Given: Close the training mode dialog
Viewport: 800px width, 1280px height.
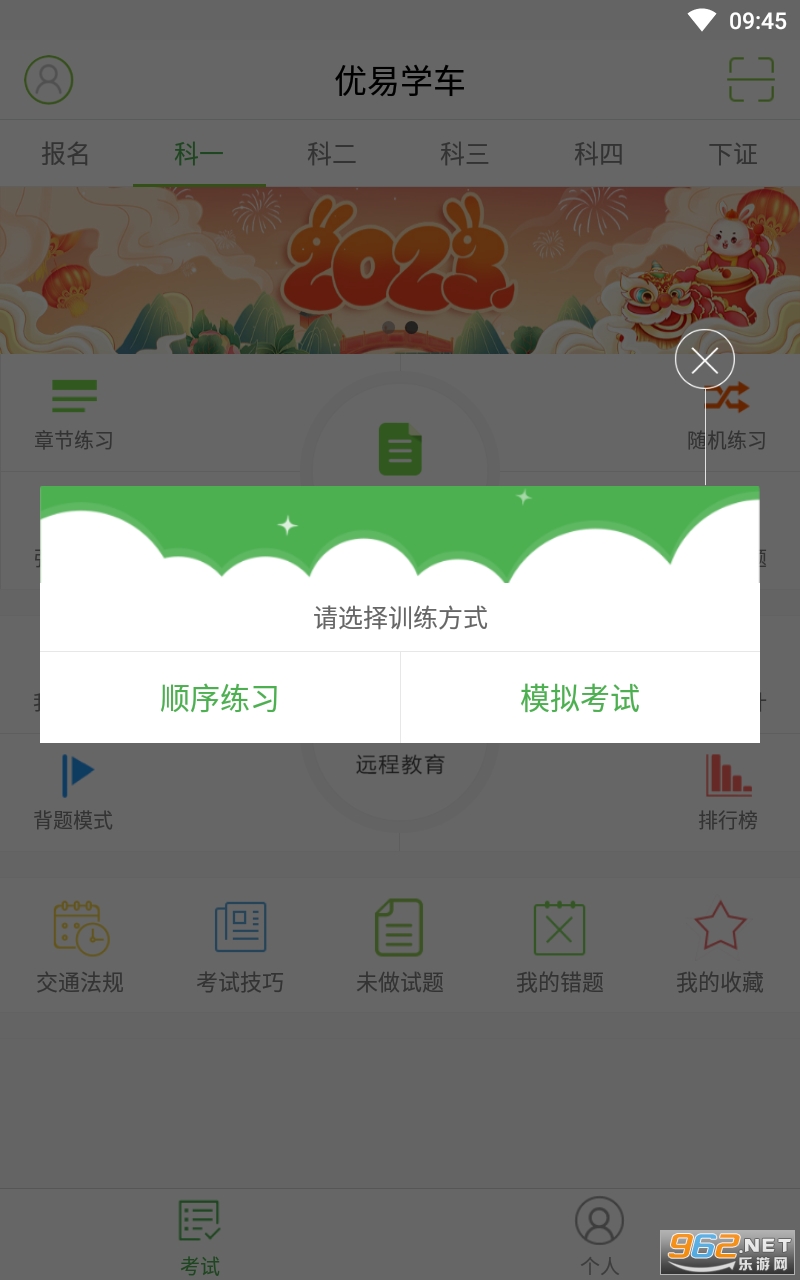Looking at the screenshot, I should (705, 359).
